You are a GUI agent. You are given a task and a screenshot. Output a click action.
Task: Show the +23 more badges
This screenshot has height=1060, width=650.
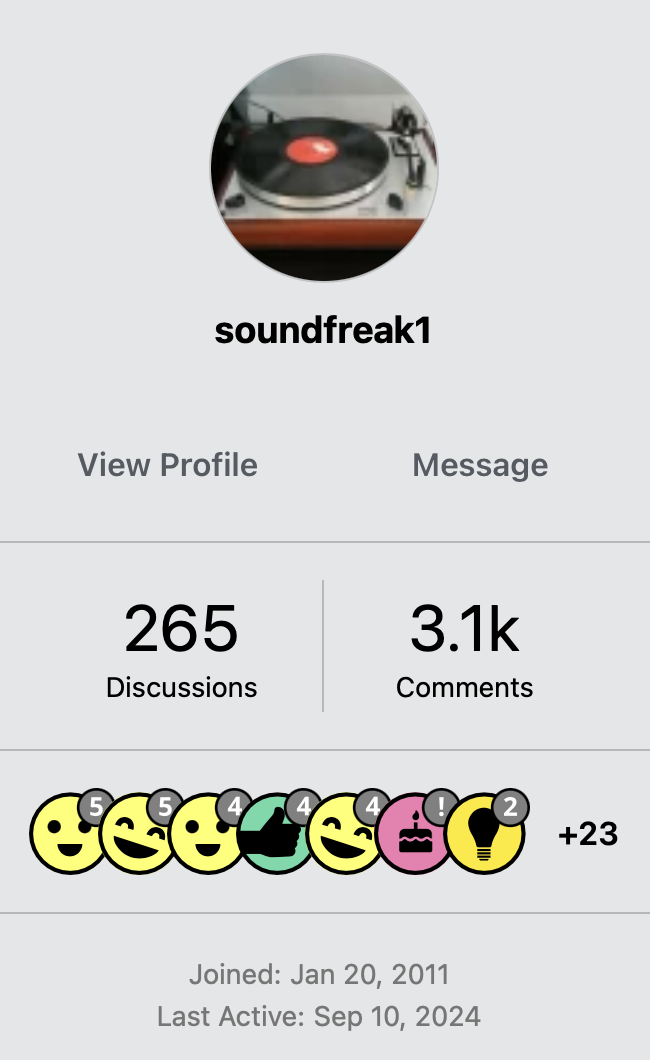pos(588,834)
